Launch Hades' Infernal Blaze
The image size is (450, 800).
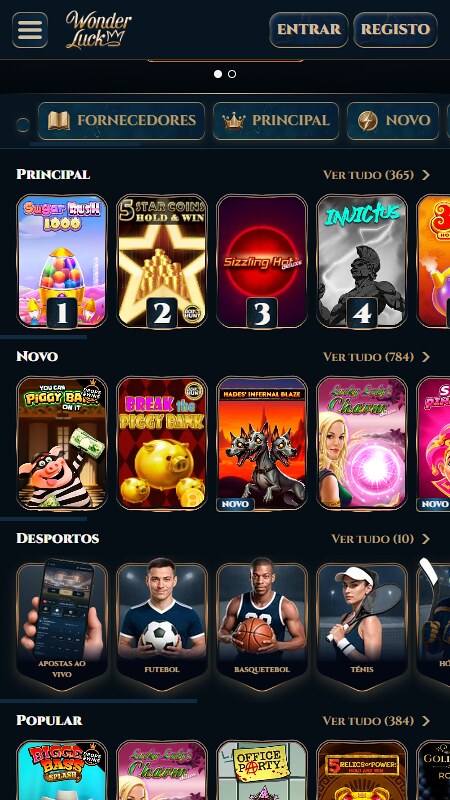(262, 443)
